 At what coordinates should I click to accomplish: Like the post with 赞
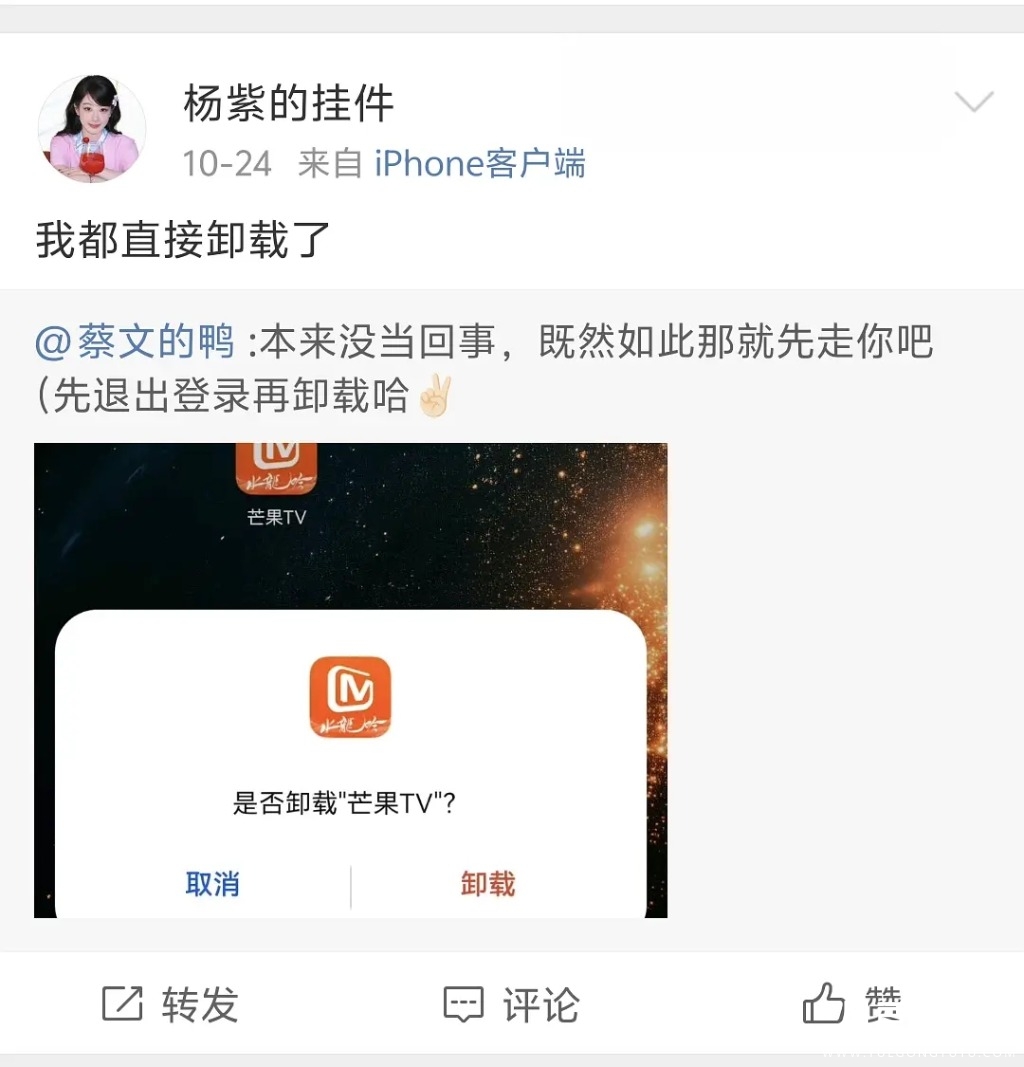coord(852,1004)
